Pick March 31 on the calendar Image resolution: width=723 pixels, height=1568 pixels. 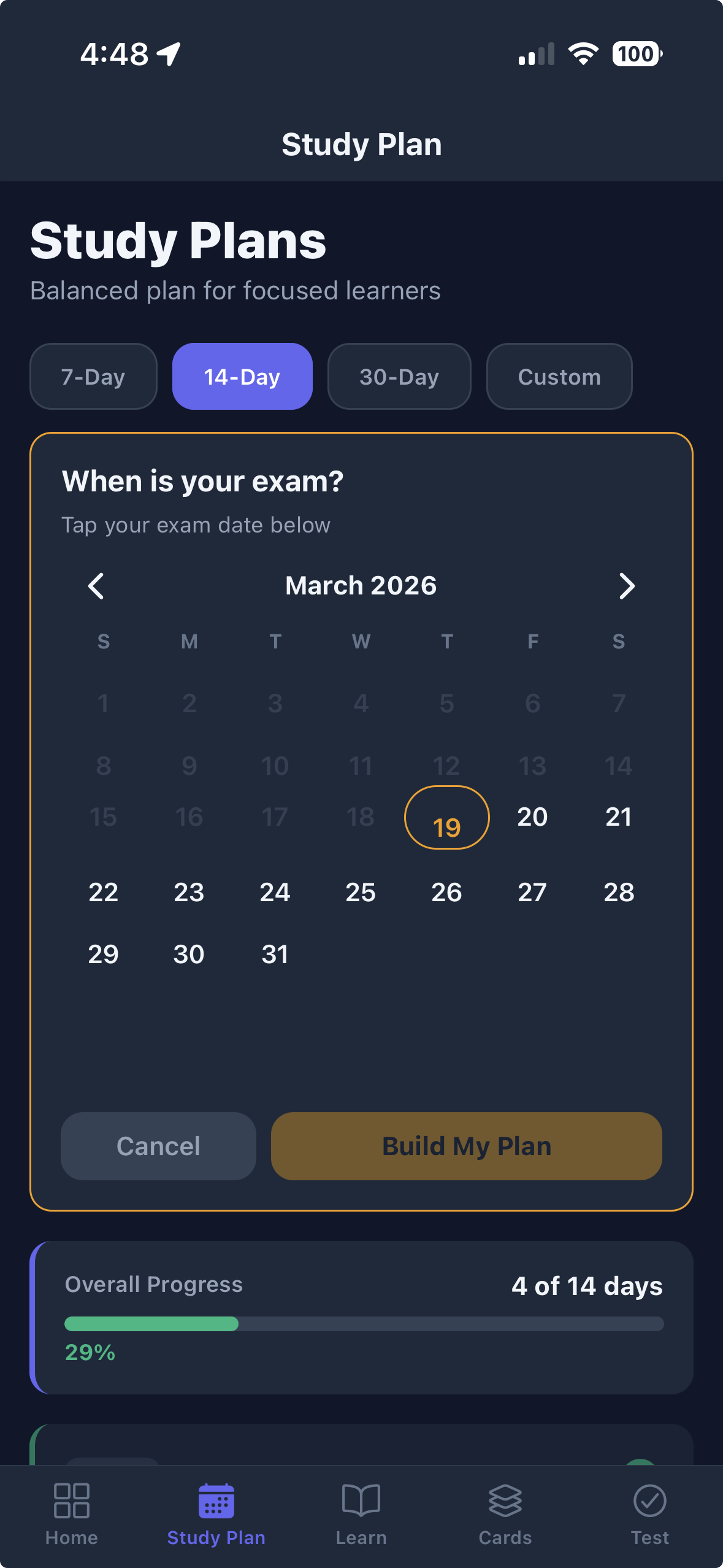tap(275, 955)
